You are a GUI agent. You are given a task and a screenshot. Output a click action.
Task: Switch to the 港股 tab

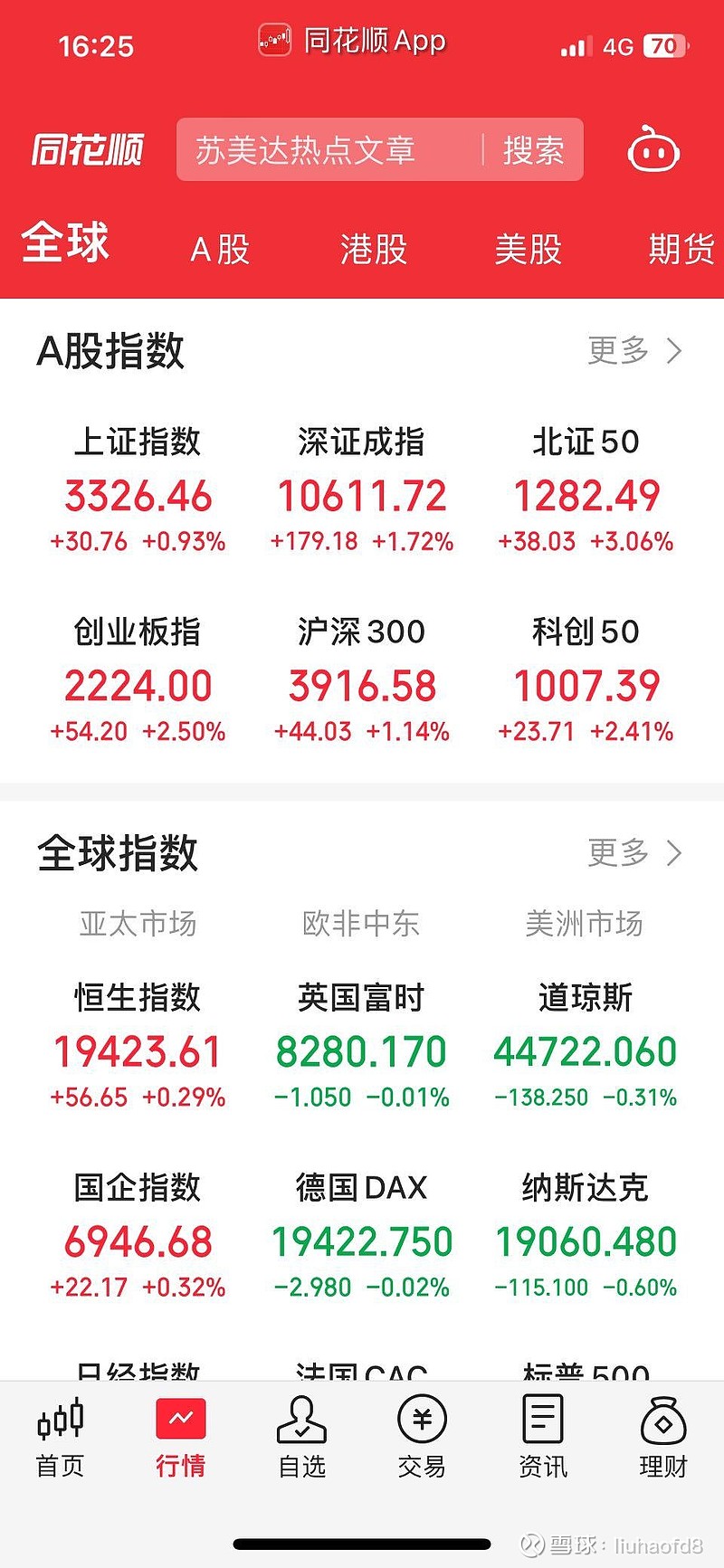[373, 248]
